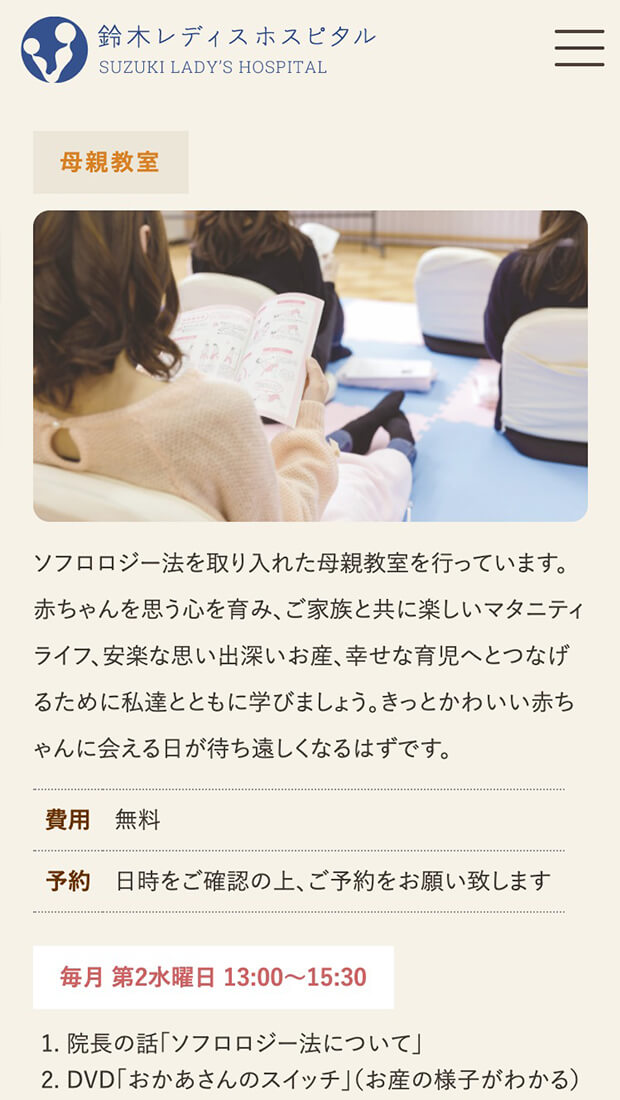Open the hamburger menu

[579, 48]
